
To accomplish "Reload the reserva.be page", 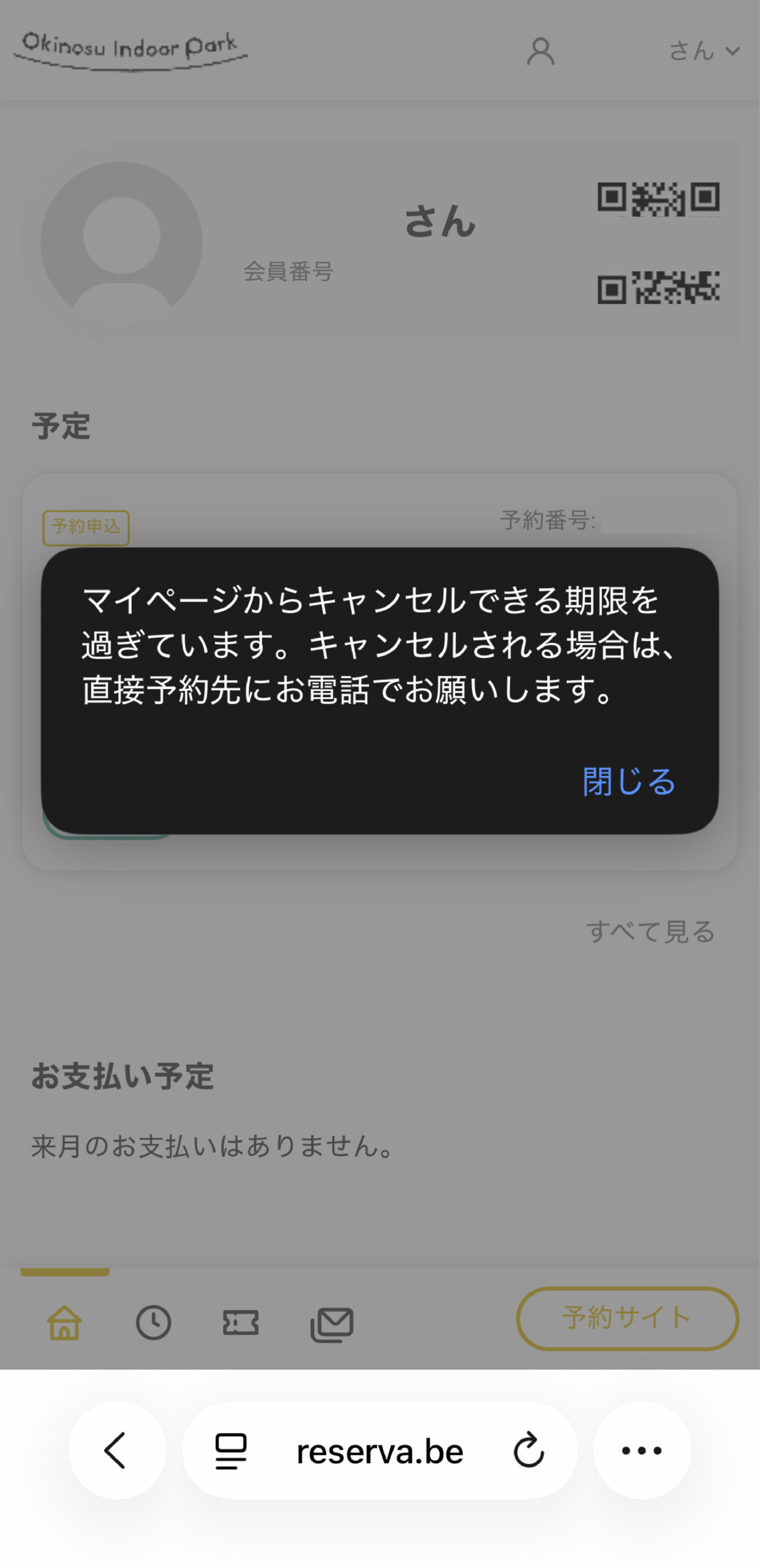I will 528,1450.
